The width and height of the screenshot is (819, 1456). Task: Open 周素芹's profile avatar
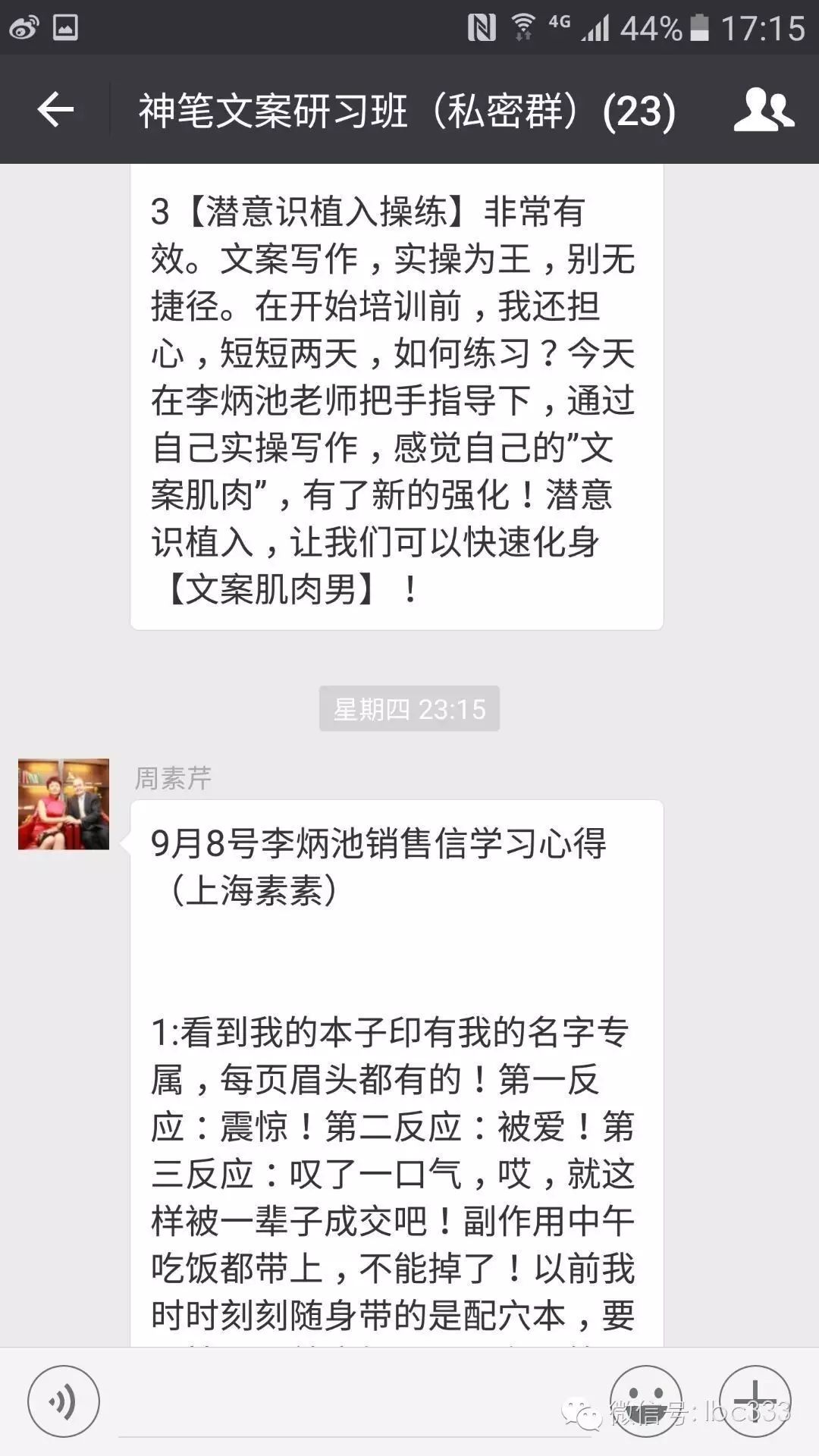(64, 804)
